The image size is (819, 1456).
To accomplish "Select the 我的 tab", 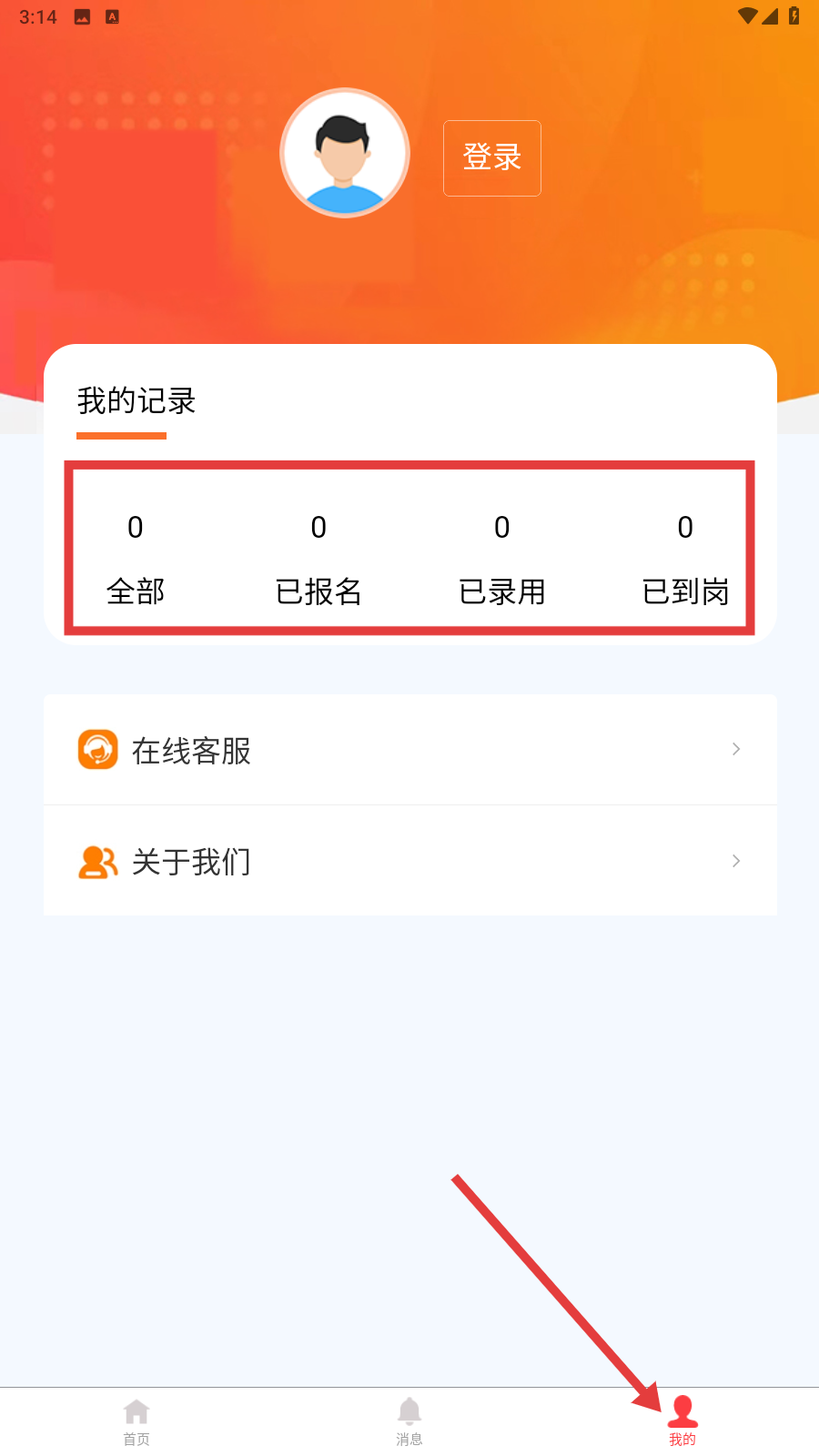I will [682, 1421].
